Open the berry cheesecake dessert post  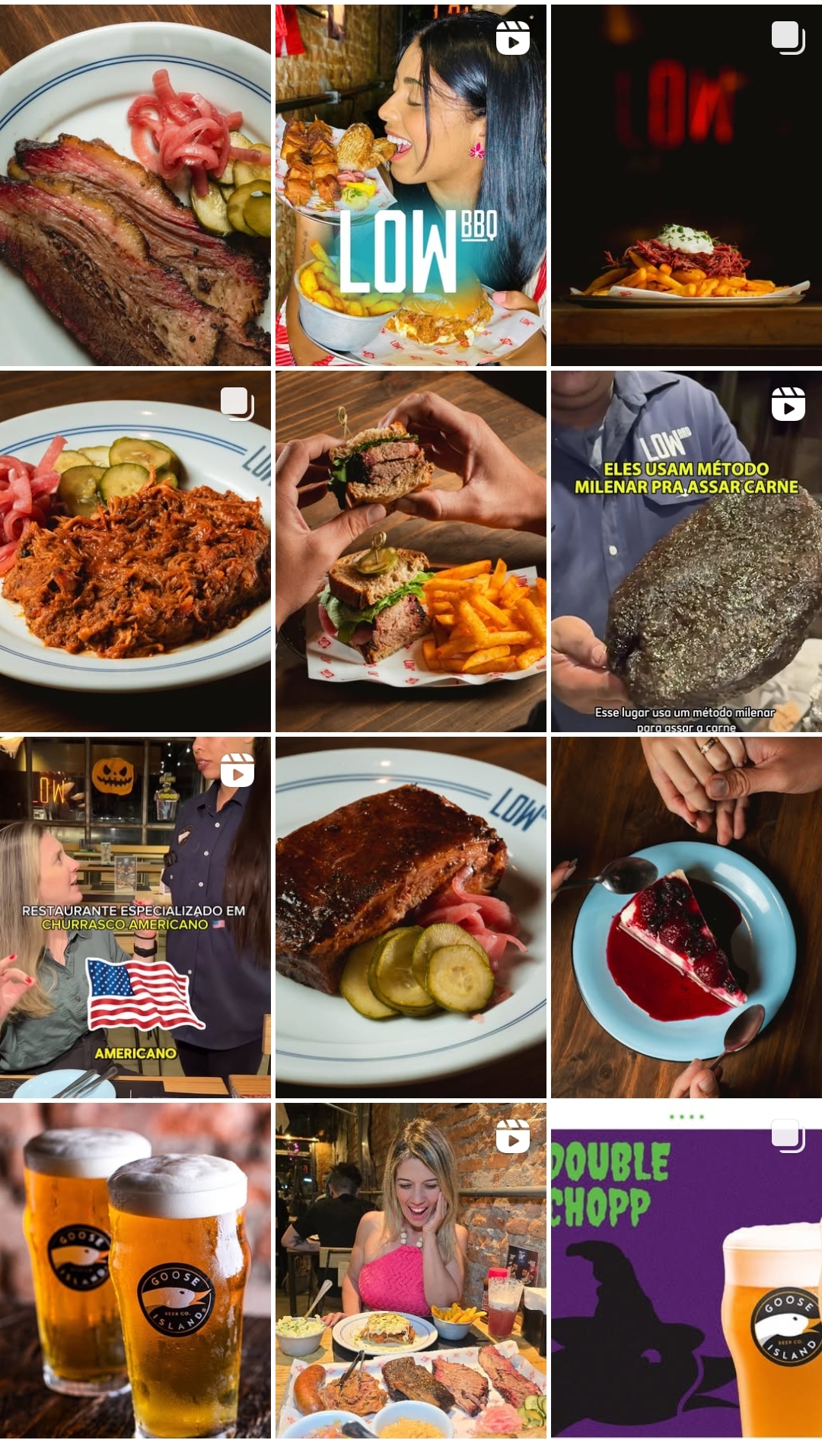(x=686, y=917)
